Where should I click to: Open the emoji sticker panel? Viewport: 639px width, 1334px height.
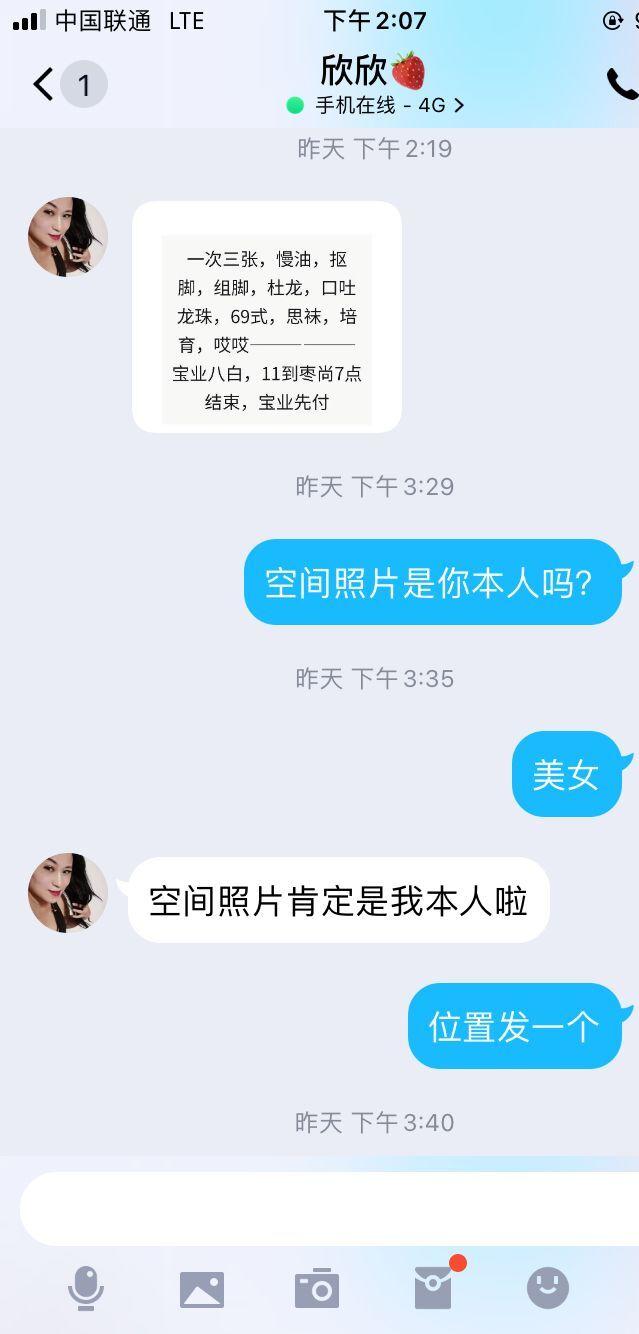[548, 1288]
